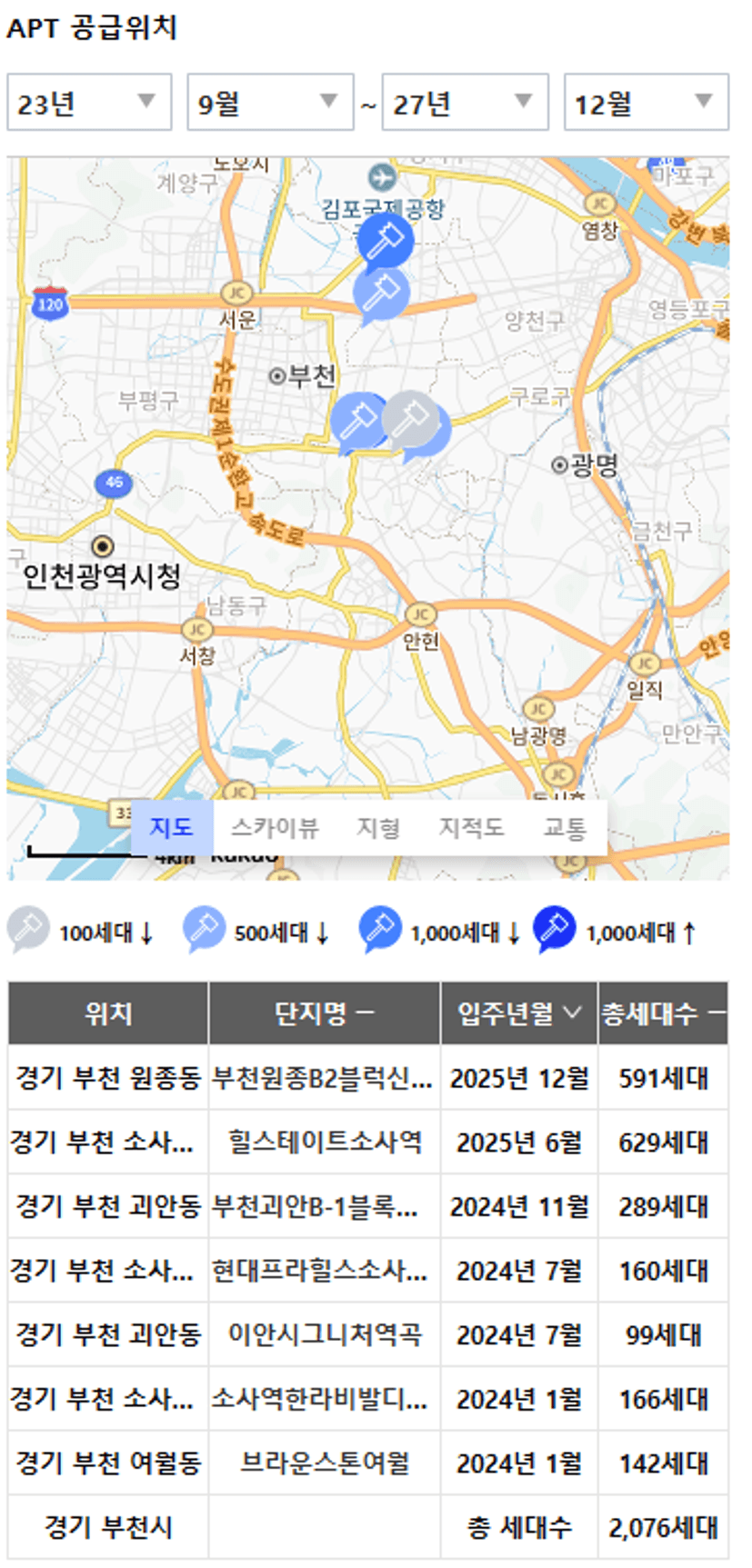Switch map to 지형 view
The image size is (752, 1568).
pyautogui.click(x=378, y=827)
